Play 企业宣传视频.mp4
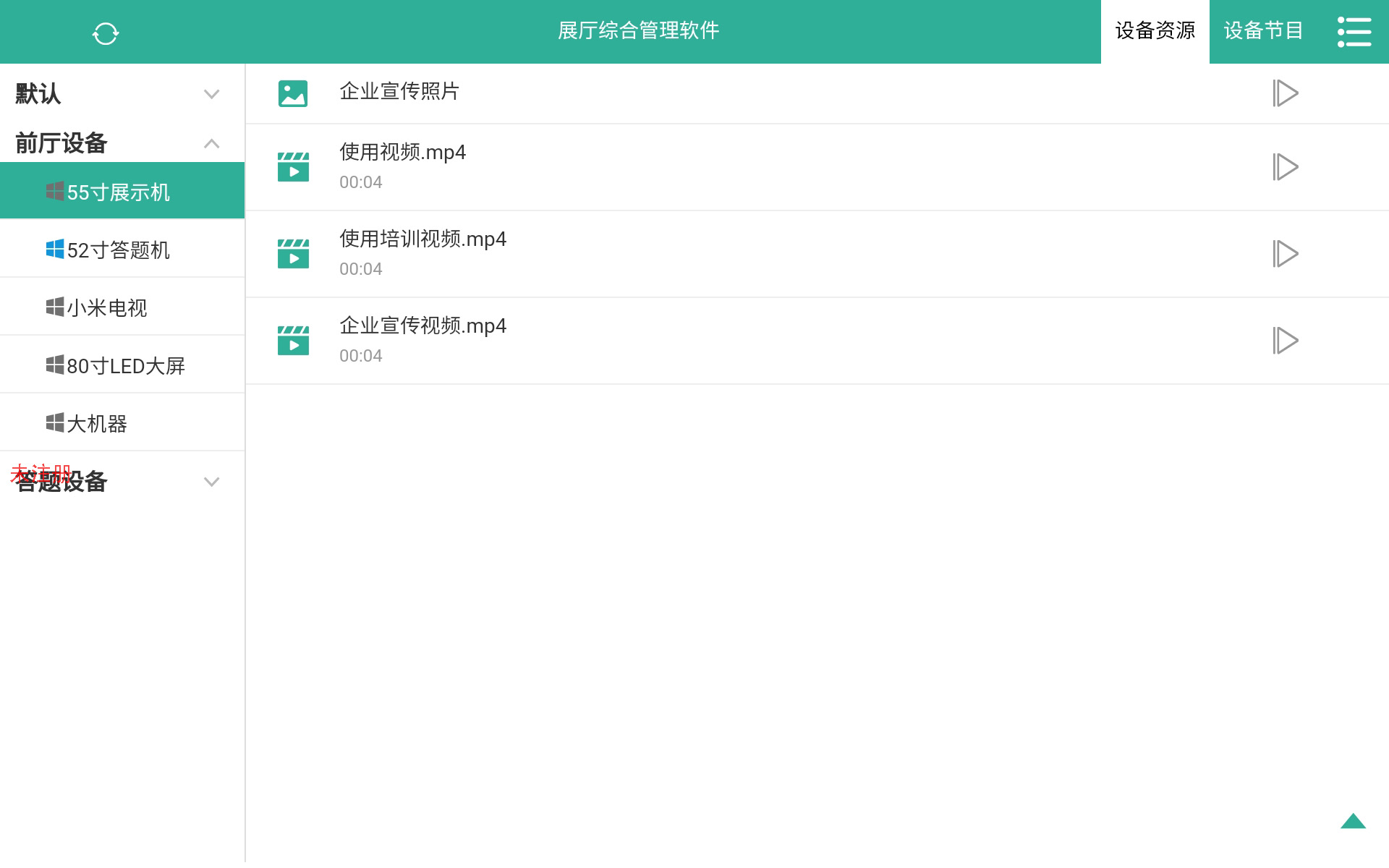Screen dimensions: 1389x868 click(x=1286, y=341)
